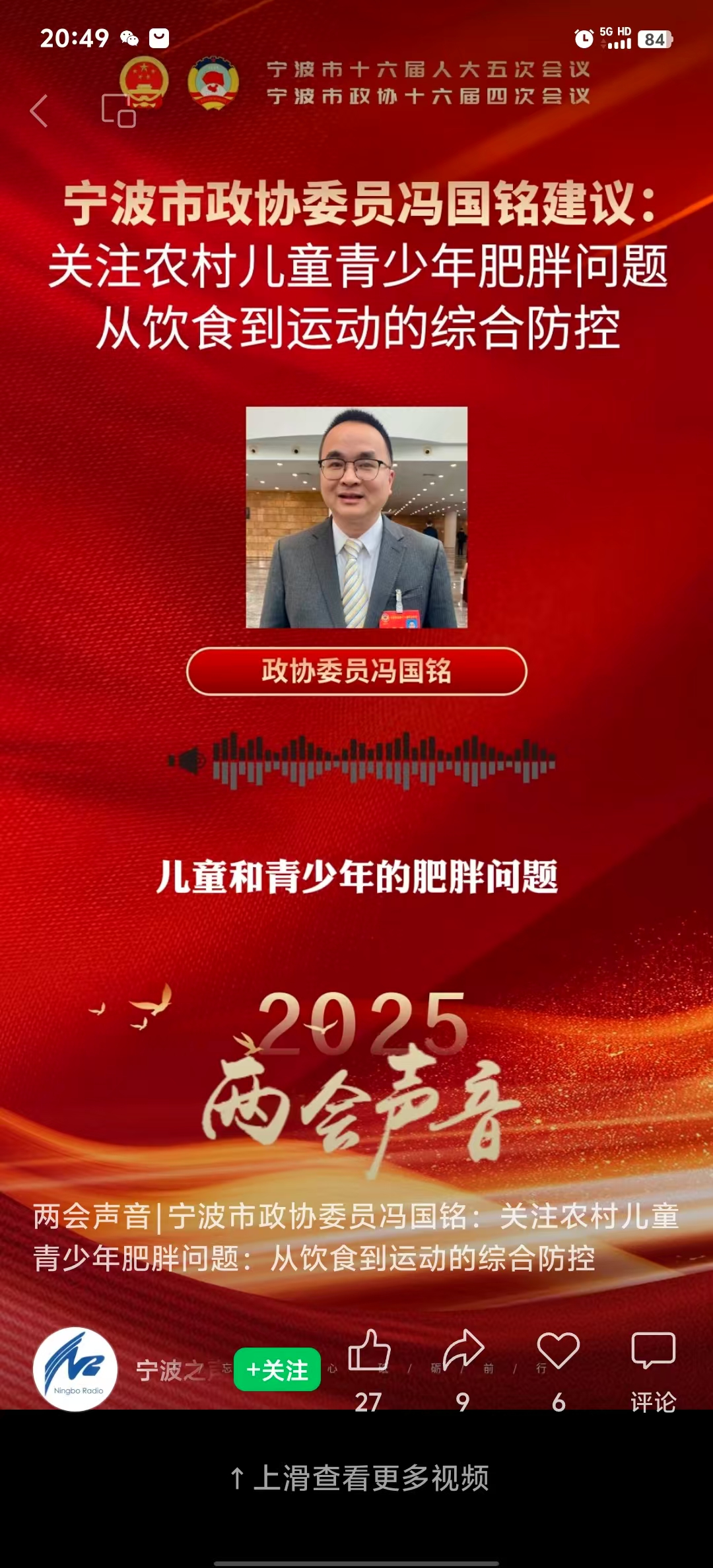Follow 宁波之声 with the +关注 button
The width and height of the screenshot is (713, 1568).
click(277, 1369)
